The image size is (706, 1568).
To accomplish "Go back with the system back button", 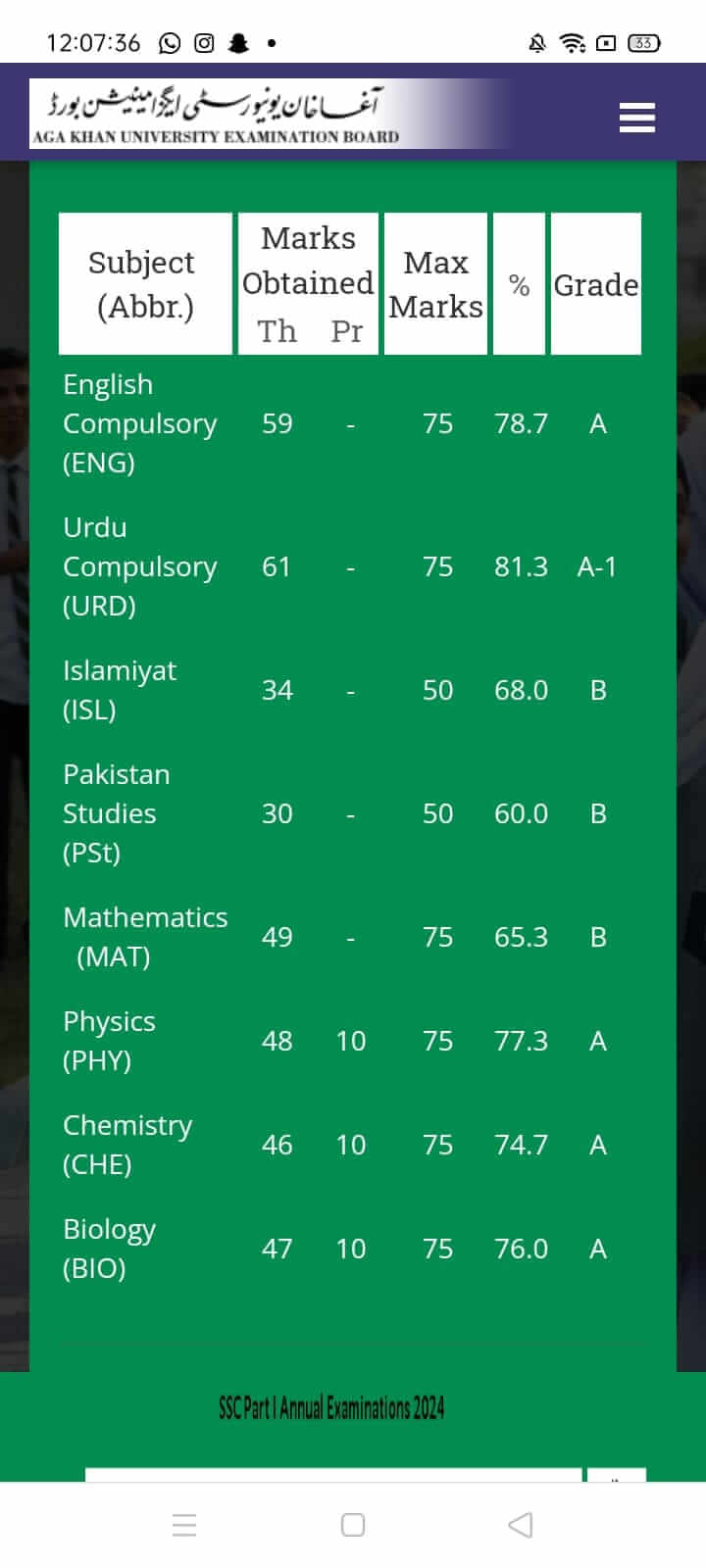I will (x=521, y=1525).
